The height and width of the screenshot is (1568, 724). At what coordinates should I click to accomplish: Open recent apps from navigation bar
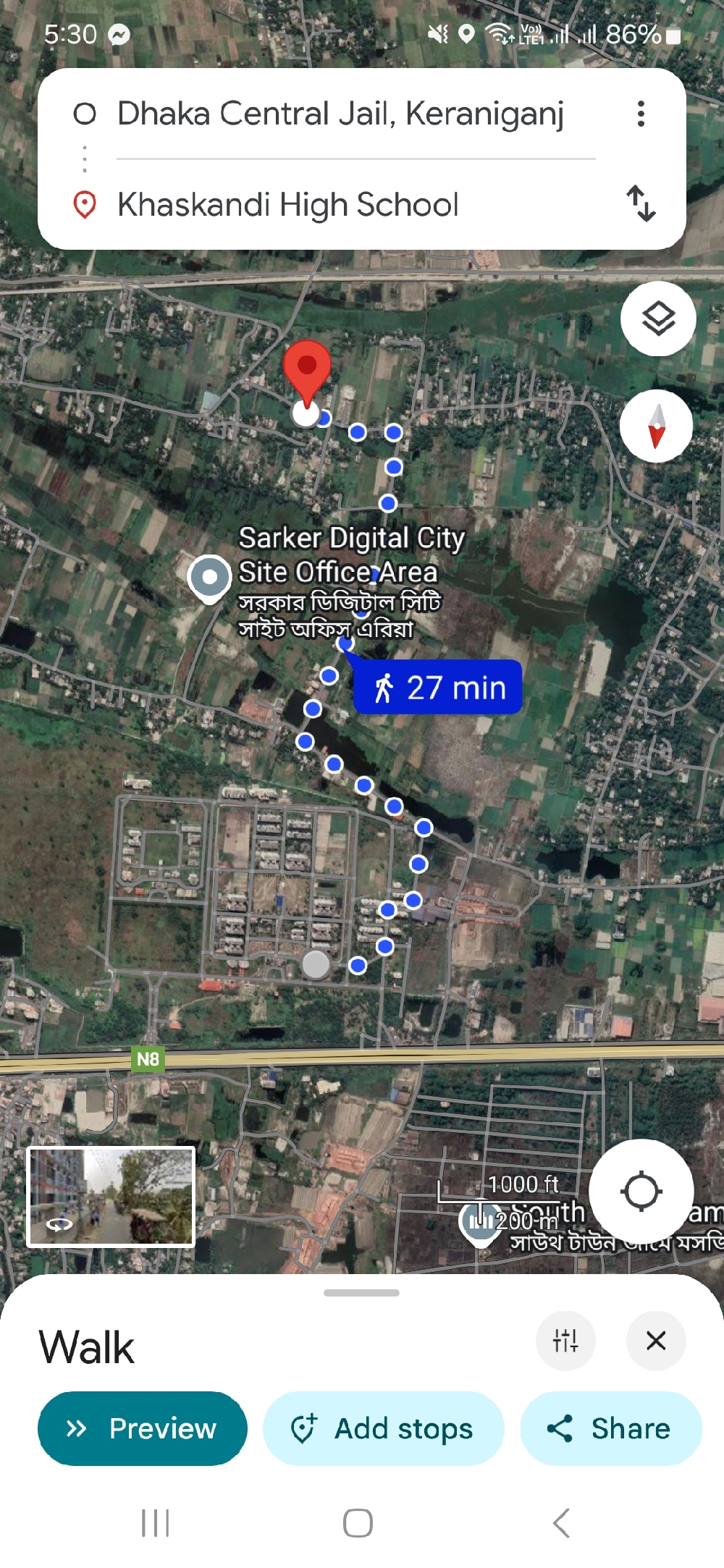pyautogui.click(x=155, y=1523)
